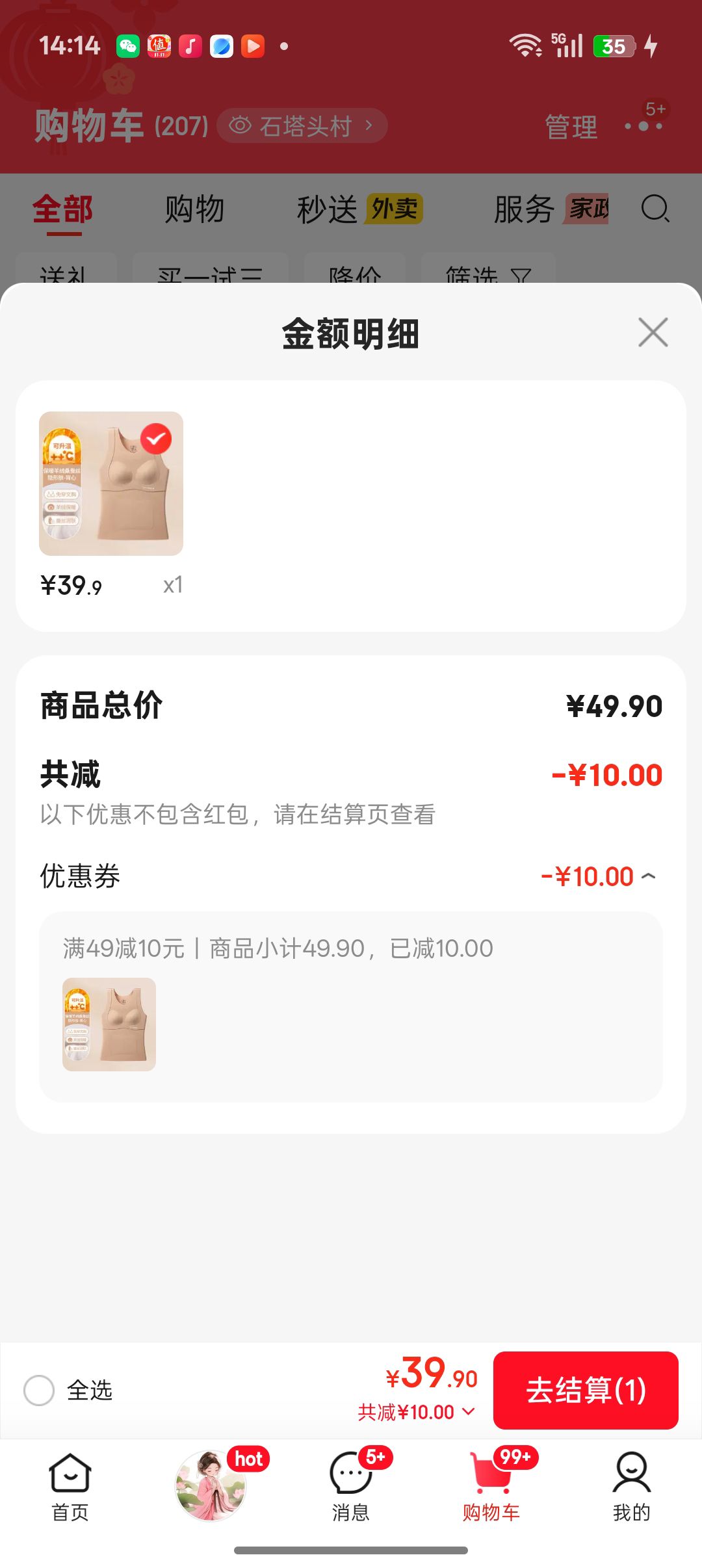Screen dimensions: 702x1568
Task: Open the hot avatar tab
Action: pos(211,1485)
